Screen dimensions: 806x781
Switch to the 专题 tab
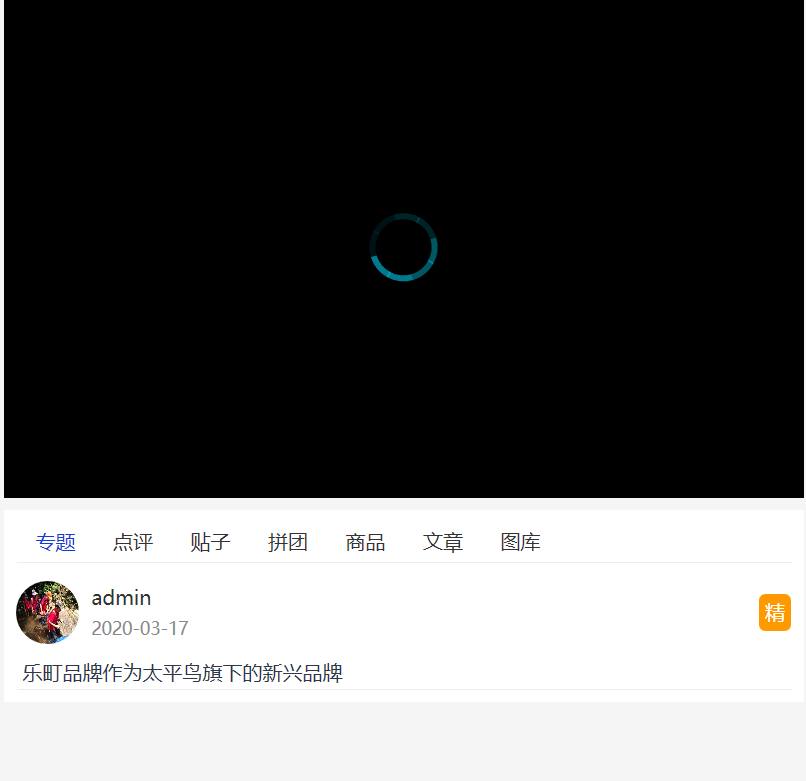click(56, 543)
